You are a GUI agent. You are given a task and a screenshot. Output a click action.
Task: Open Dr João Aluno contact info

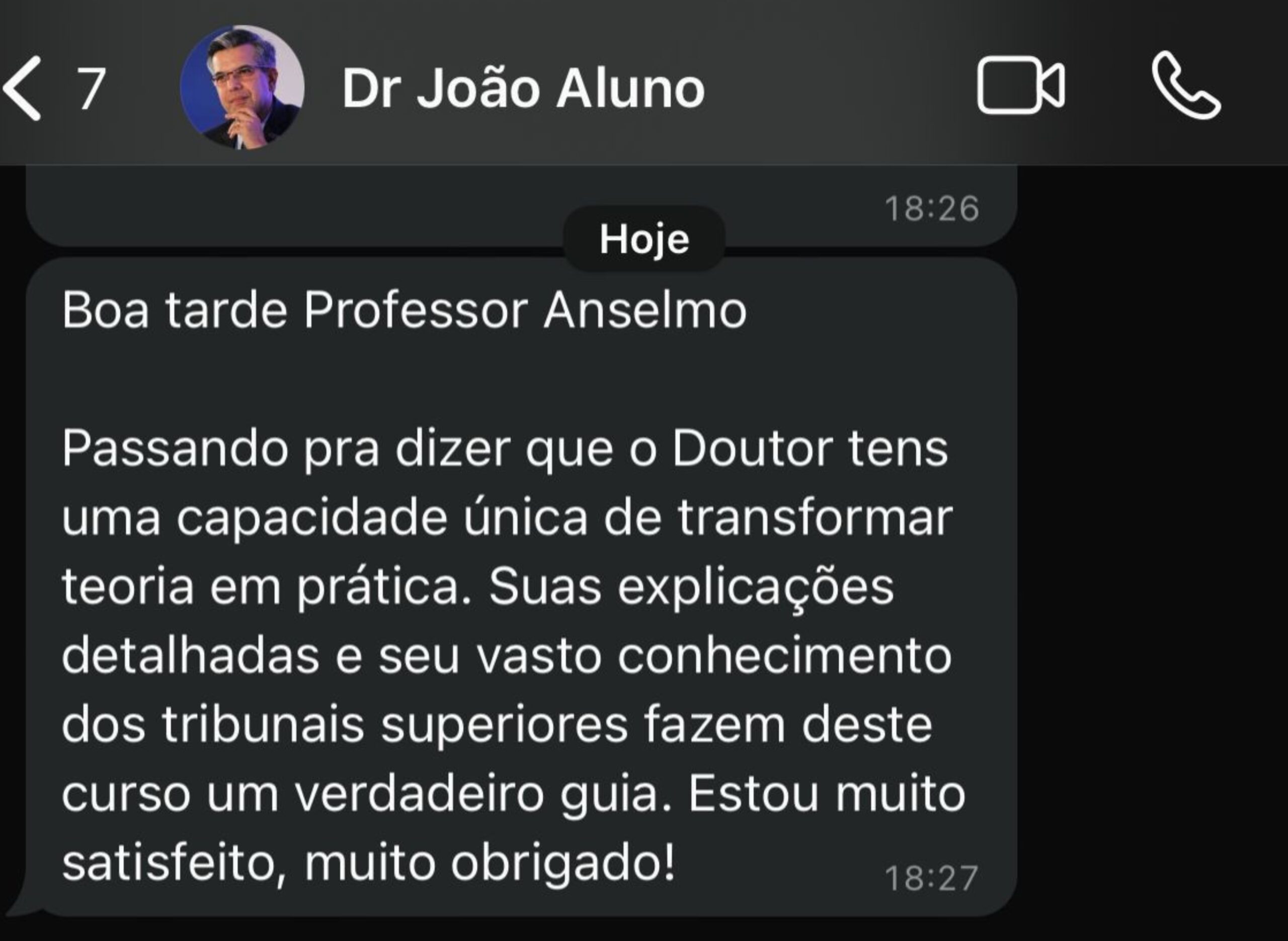[523, 89]
